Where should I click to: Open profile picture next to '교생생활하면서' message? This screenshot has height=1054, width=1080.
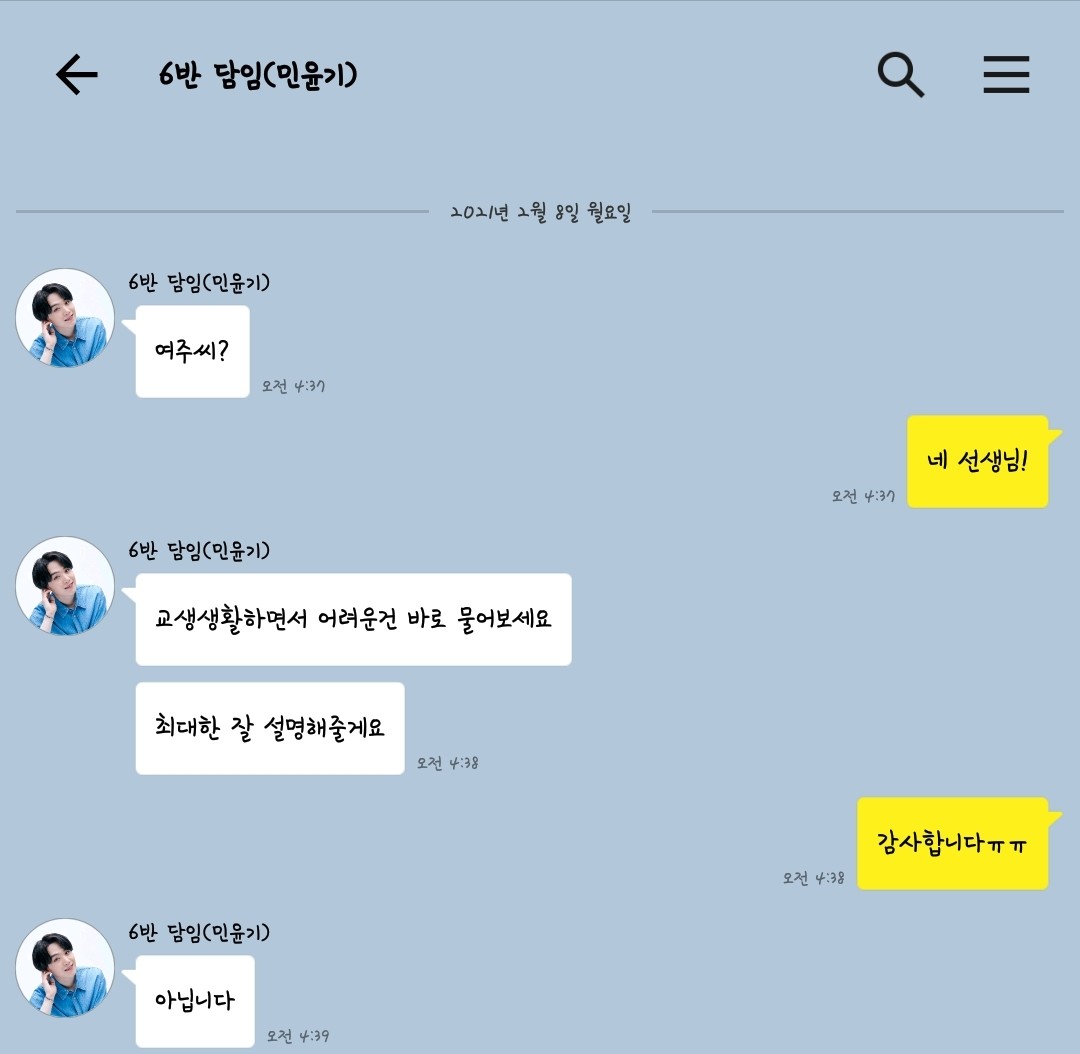coord(65,586)
